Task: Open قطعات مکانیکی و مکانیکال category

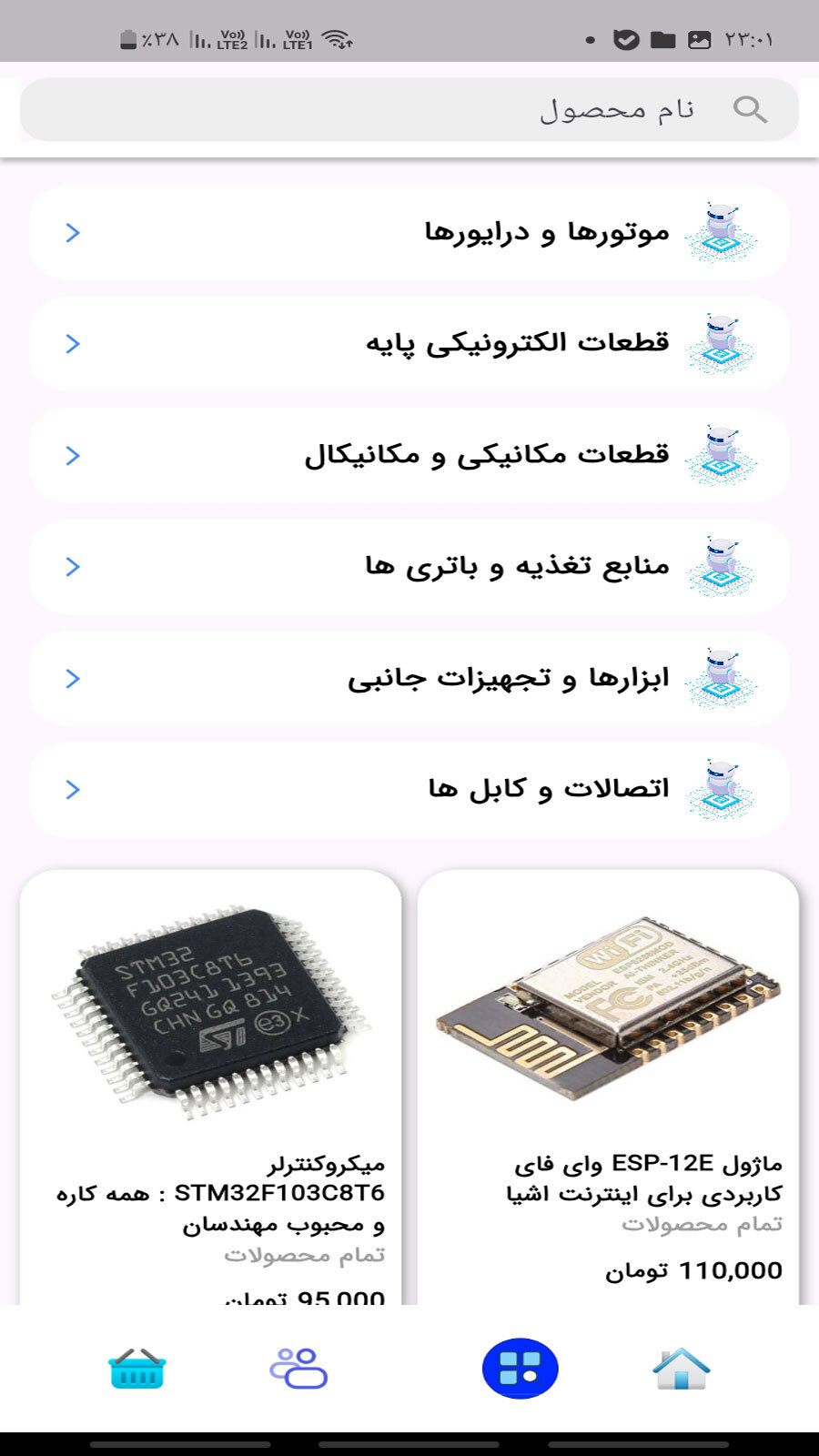Action: [x=409, y=455]
